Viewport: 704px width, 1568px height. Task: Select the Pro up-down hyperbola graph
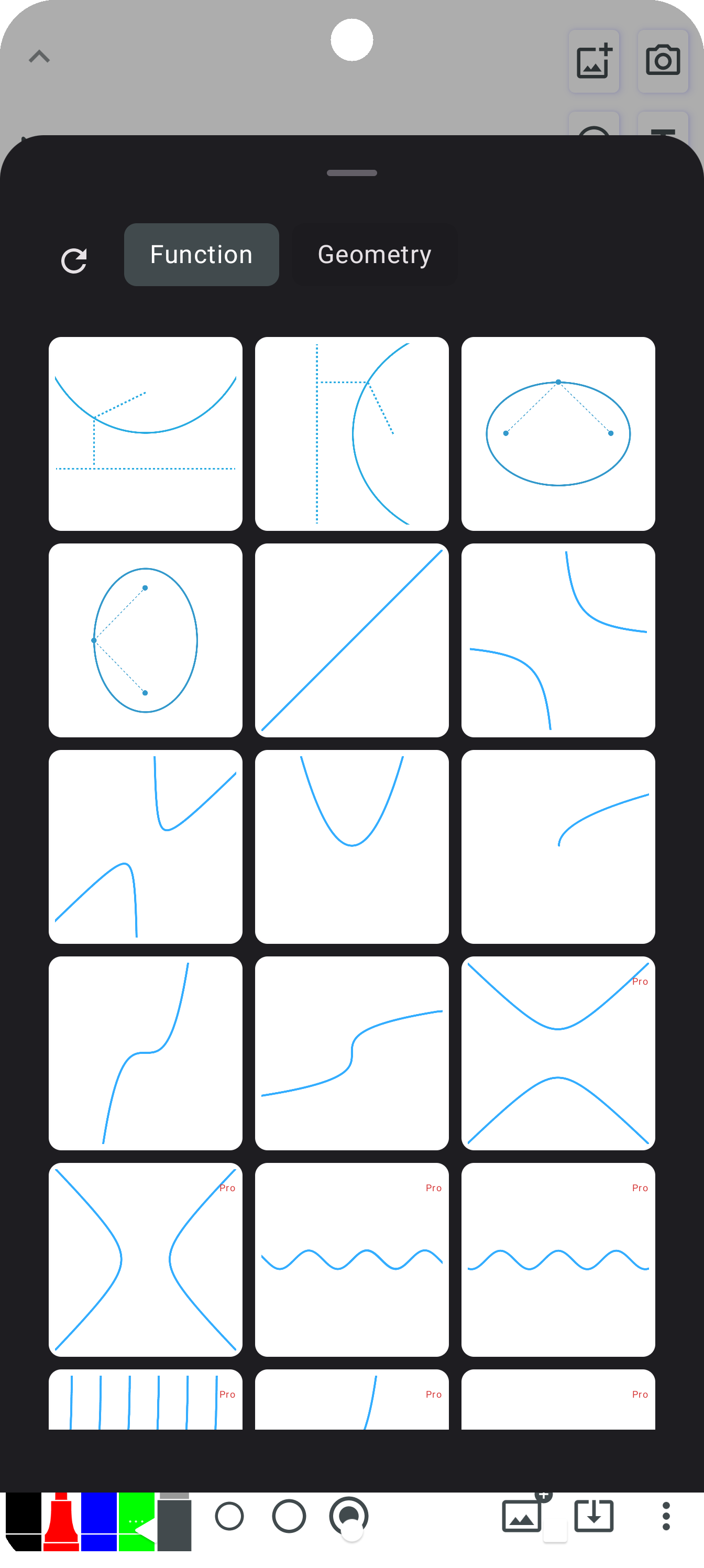click(558, 1052)
